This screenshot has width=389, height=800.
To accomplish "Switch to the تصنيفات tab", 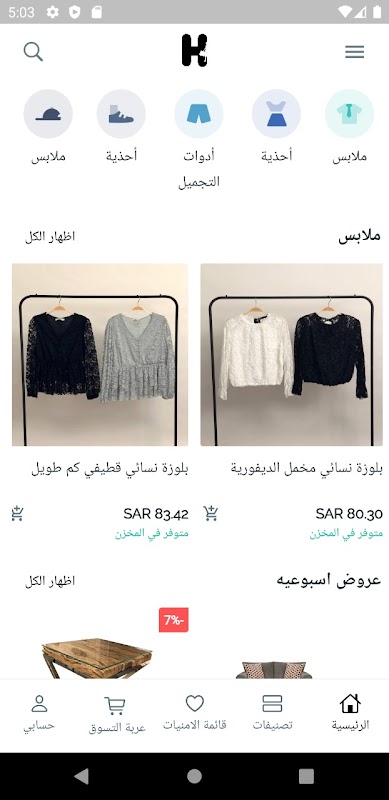I will click(272, 713).
